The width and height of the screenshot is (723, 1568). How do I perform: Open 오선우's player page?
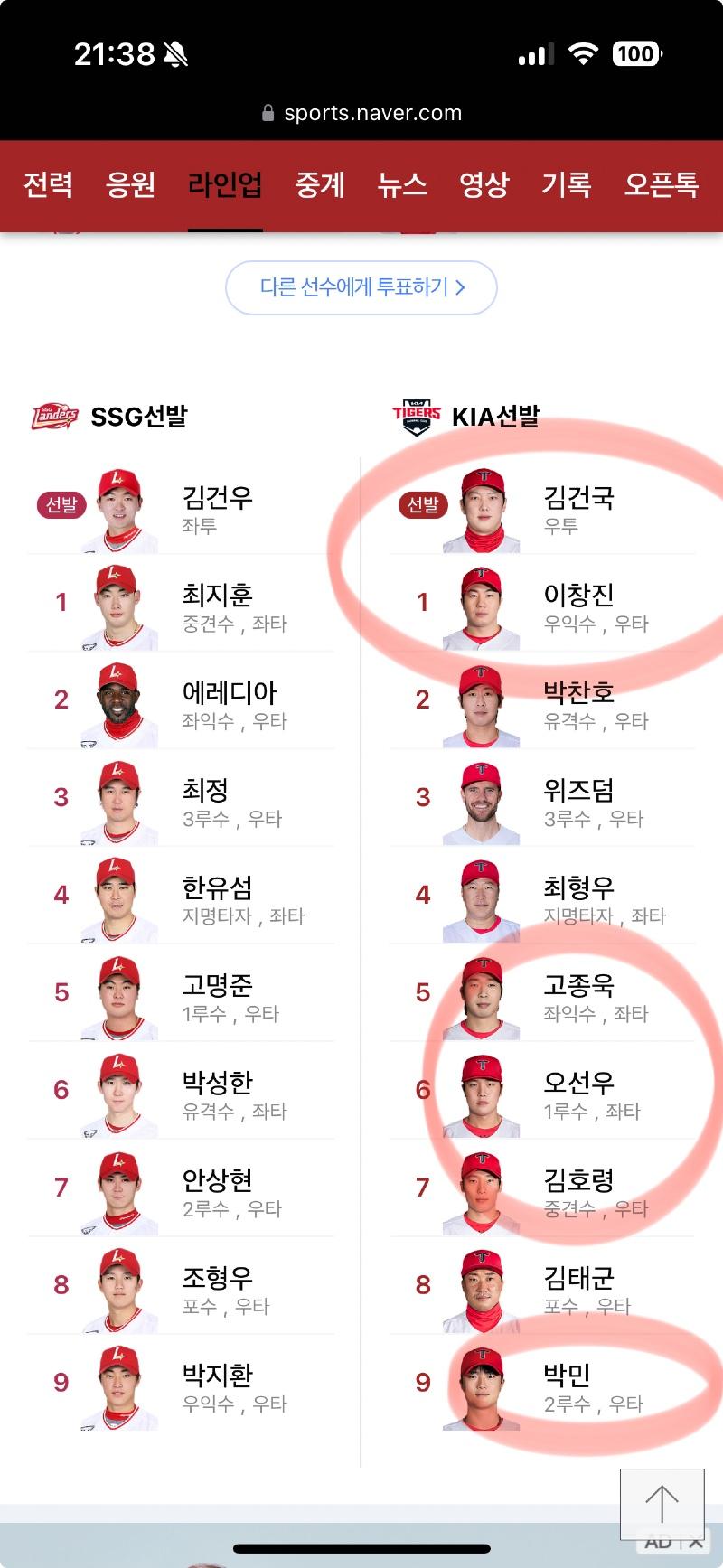click(542, 1091)
